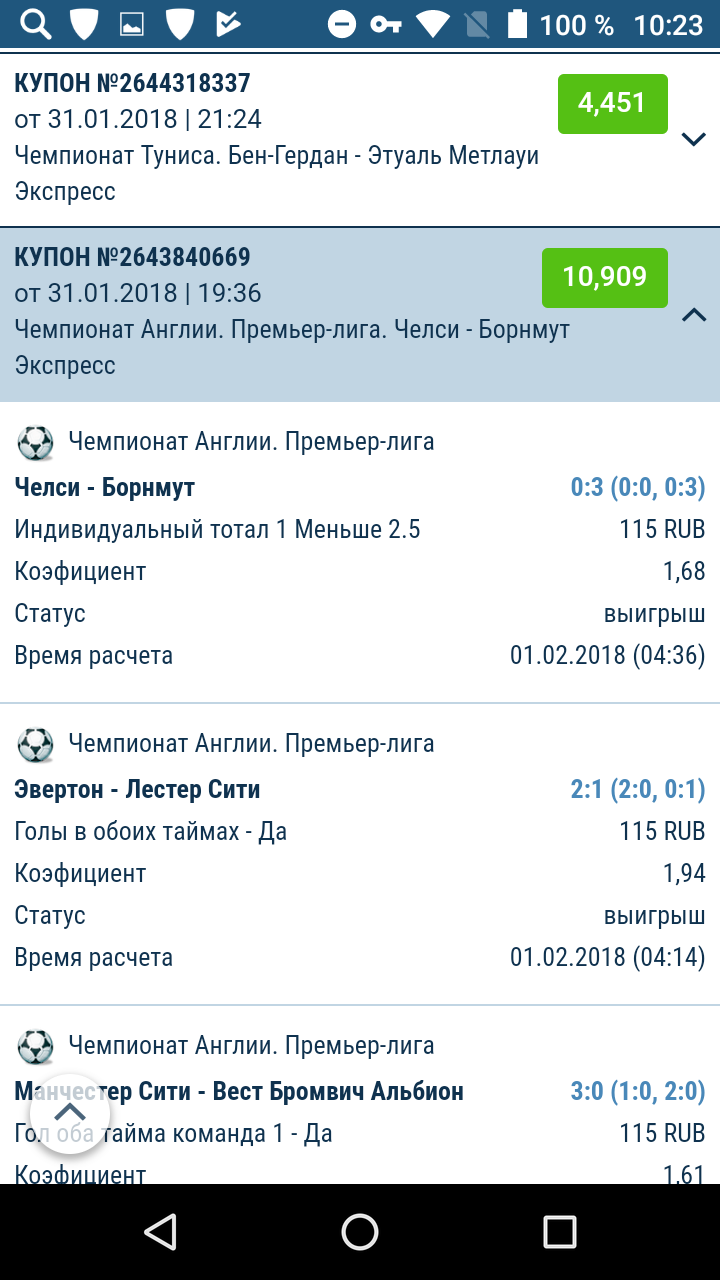Expand coupon №2644318337 with its chevron
The height and width of the screenshot is (1280, 720).
coord(695,140)
